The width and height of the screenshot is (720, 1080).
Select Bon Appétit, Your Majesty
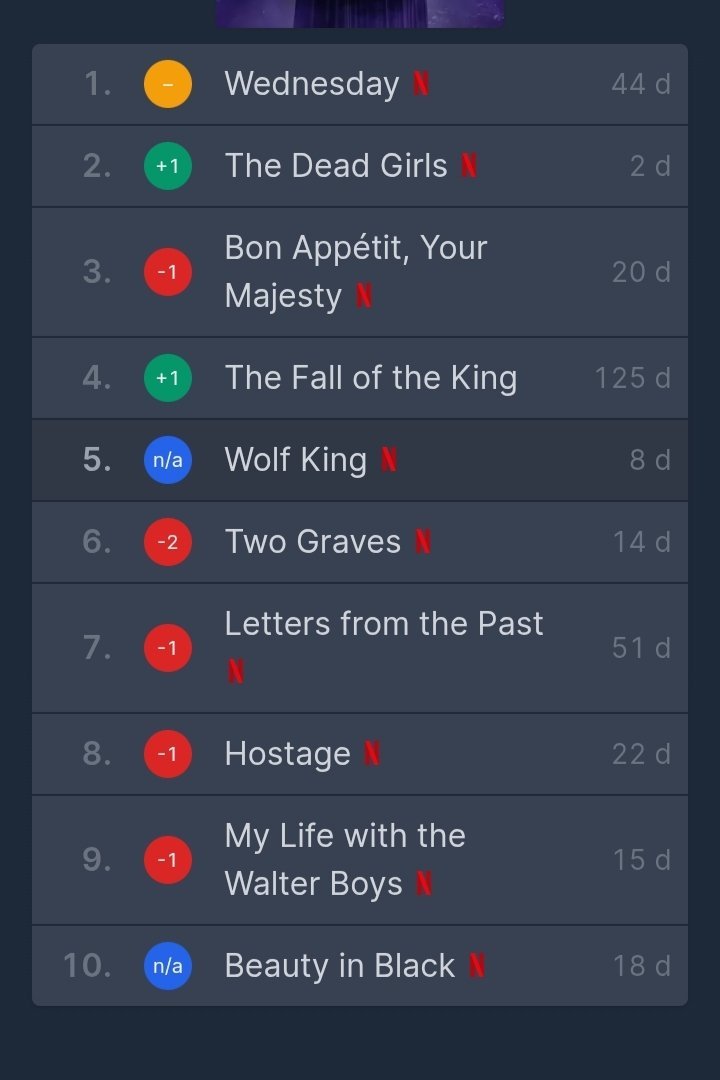(x=355, y=271)
